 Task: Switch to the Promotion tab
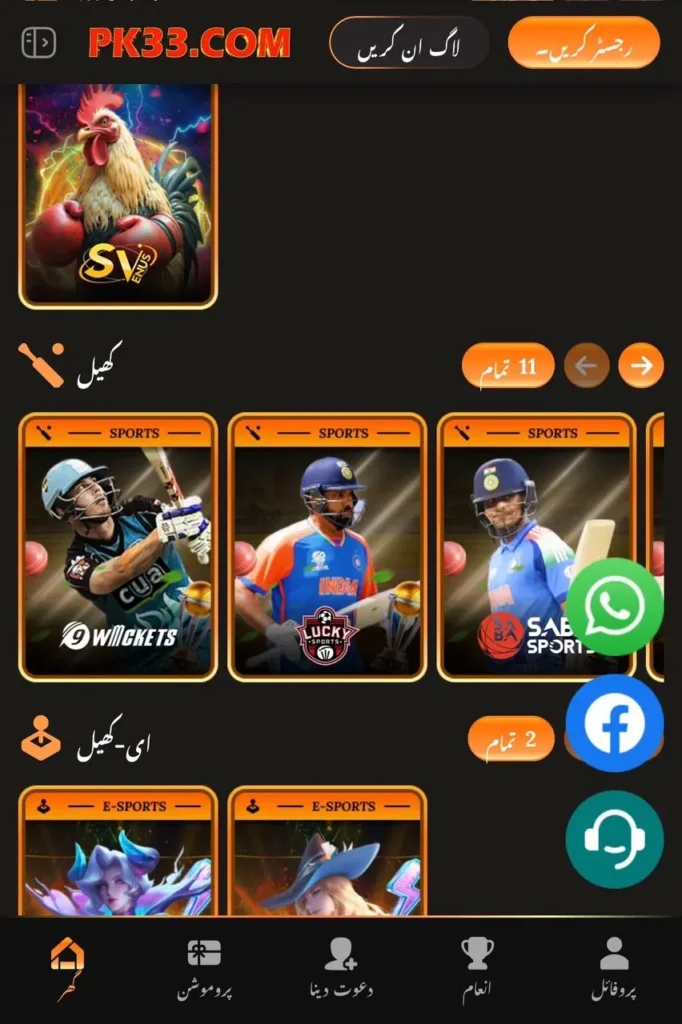[x=204, y=967]
